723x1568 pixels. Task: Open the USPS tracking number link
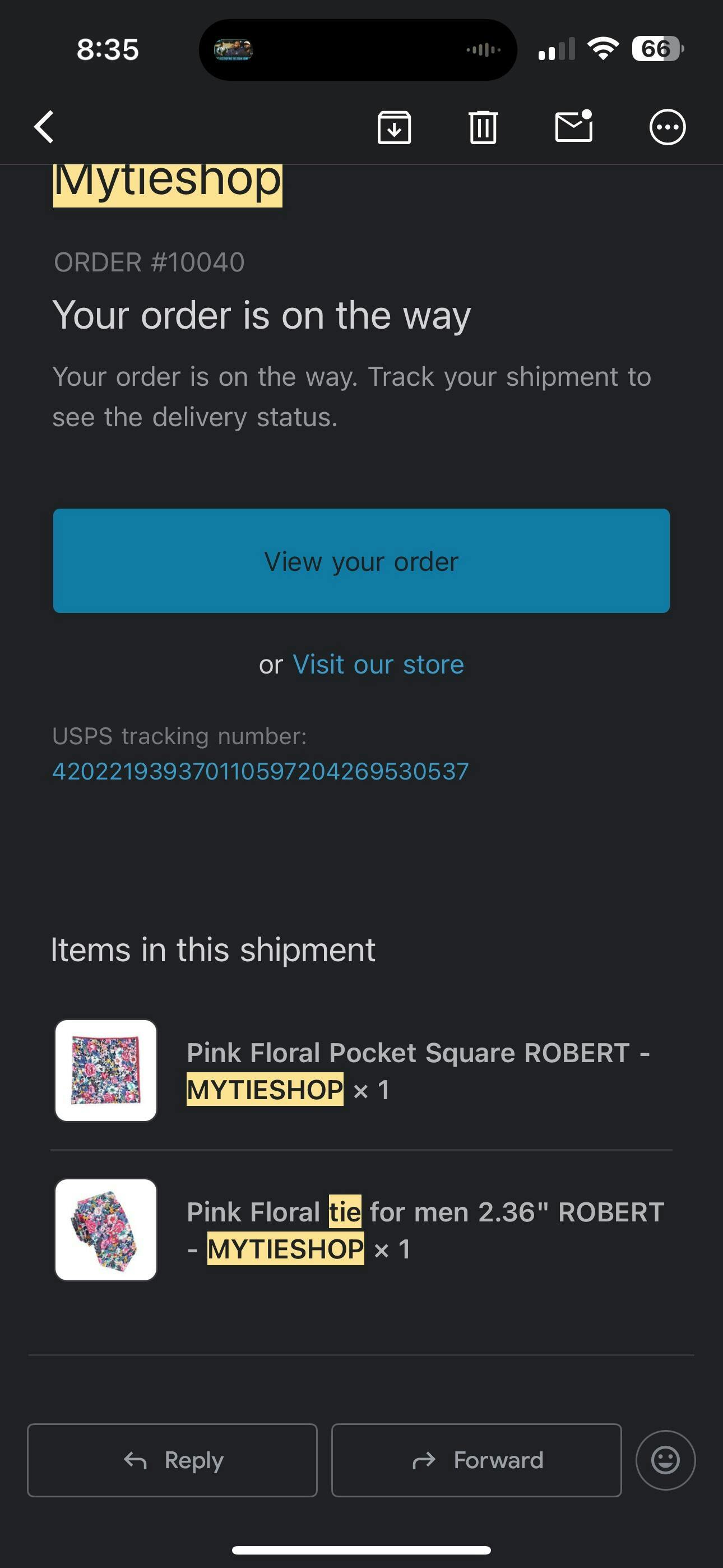click(x=261, y=771)
